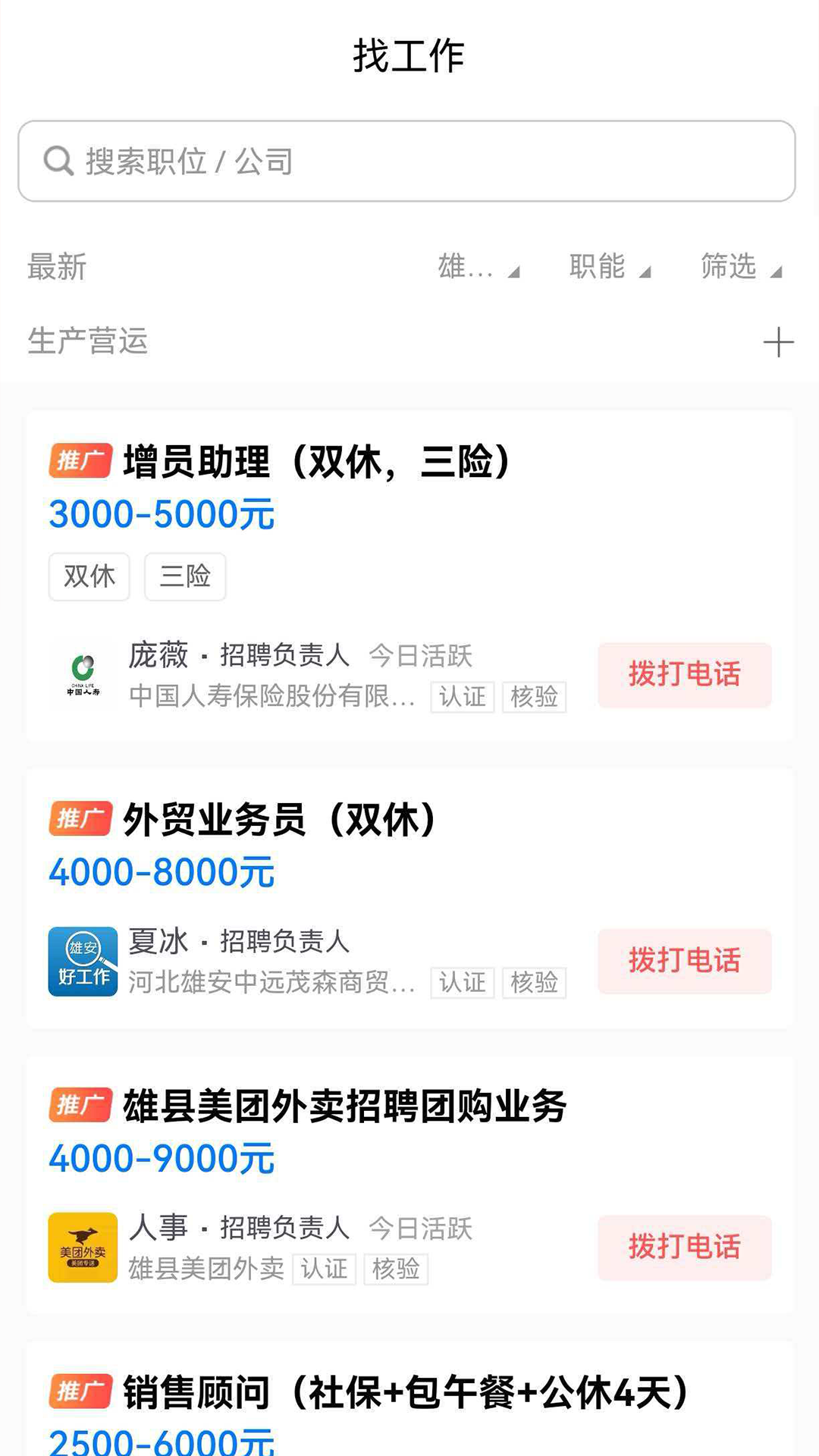Toggle the 双休 filter tag
This screenshot has height=1456, width=819.
[89, 576]
